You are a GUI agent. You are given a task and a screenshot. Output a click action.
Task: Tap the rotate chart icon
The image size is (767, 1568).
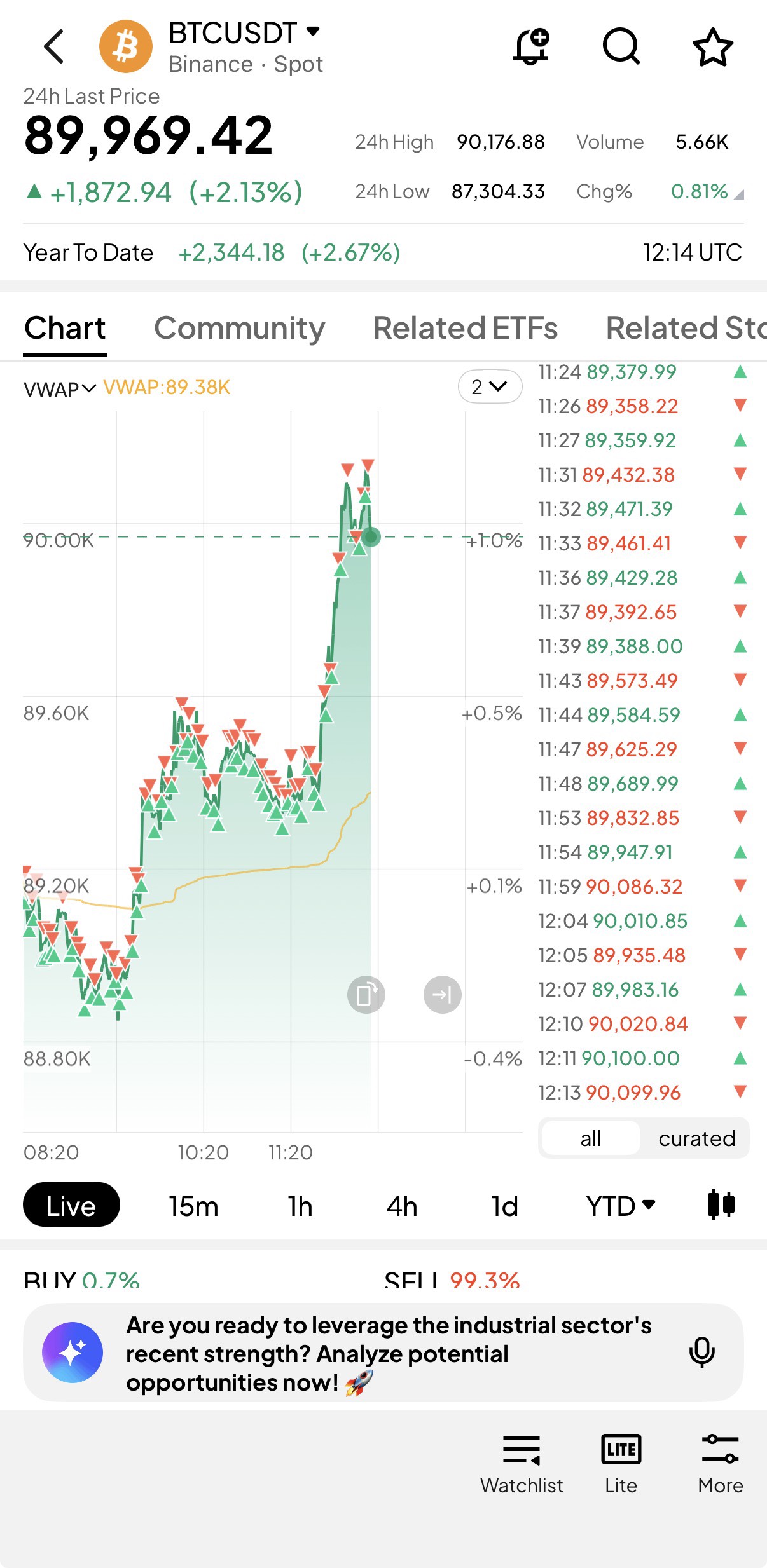pyautogui.click(x=366, y=994)
